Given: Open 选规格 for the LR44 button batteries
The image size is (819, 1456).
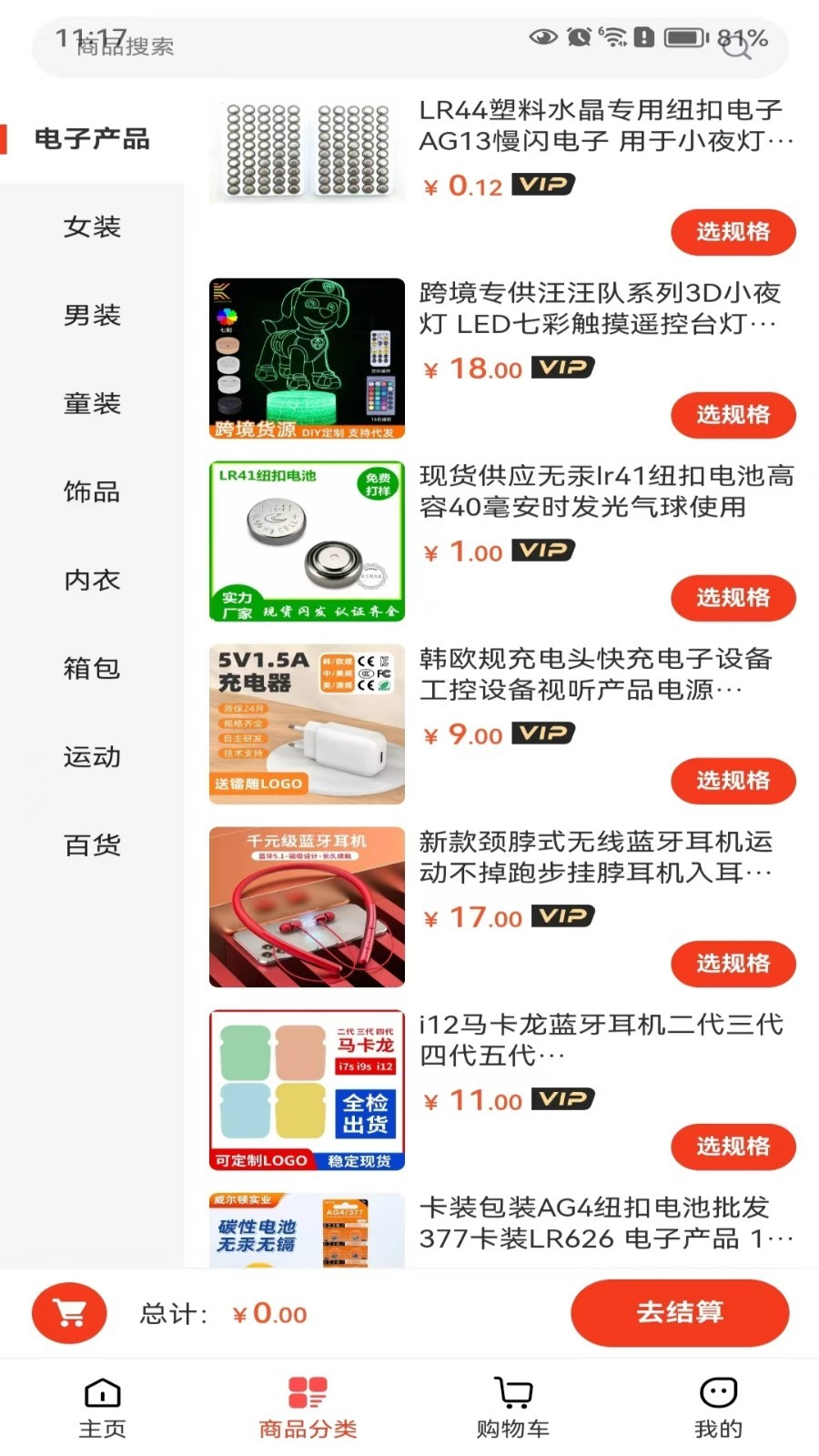Looking at the screenshot, I should [733, 232].
